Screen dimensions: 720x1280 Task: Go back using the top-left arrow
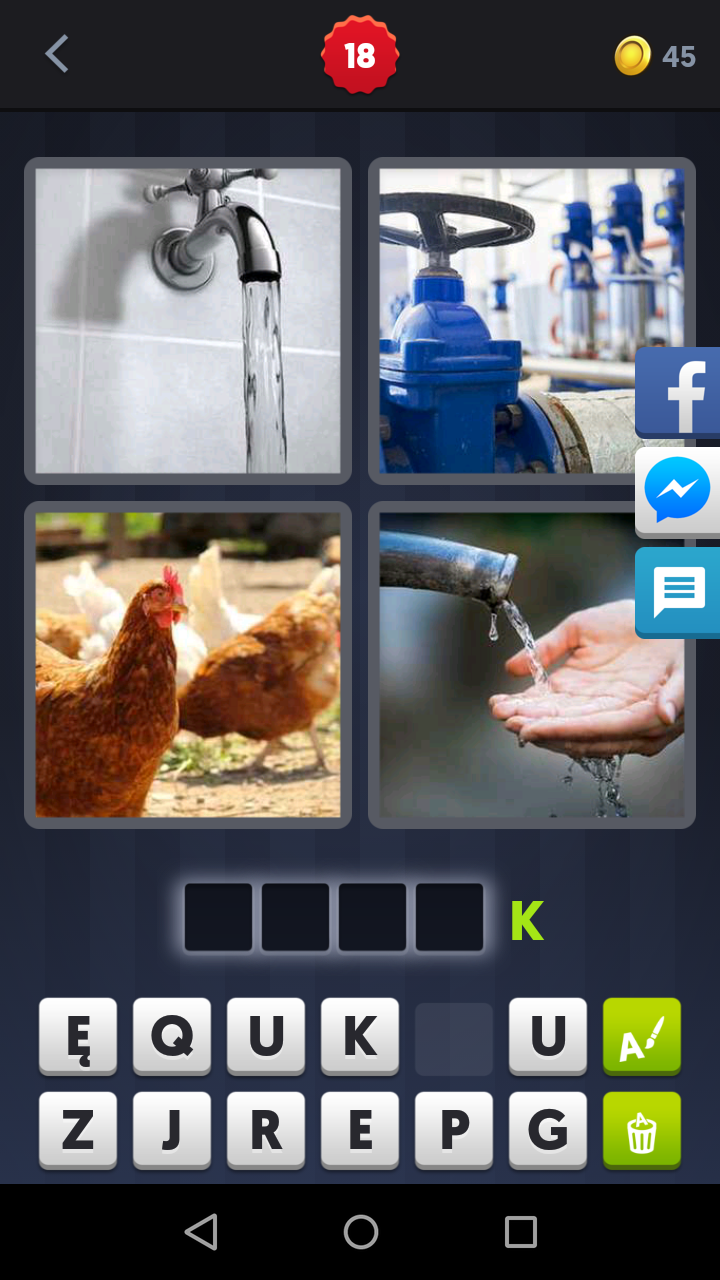[57, 54]
